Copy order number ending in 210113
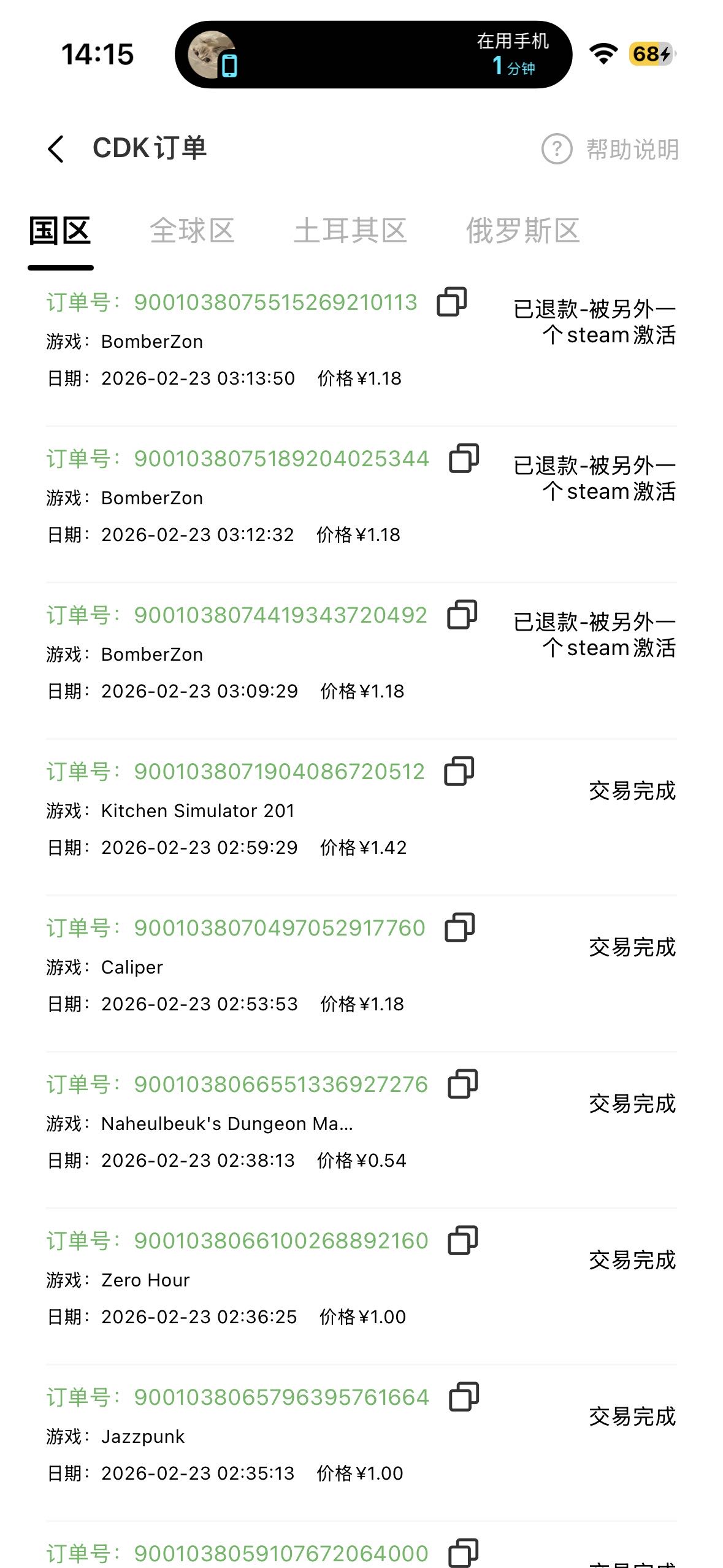The width and height of the screenshot is (723, 1568). click(451, 302)
